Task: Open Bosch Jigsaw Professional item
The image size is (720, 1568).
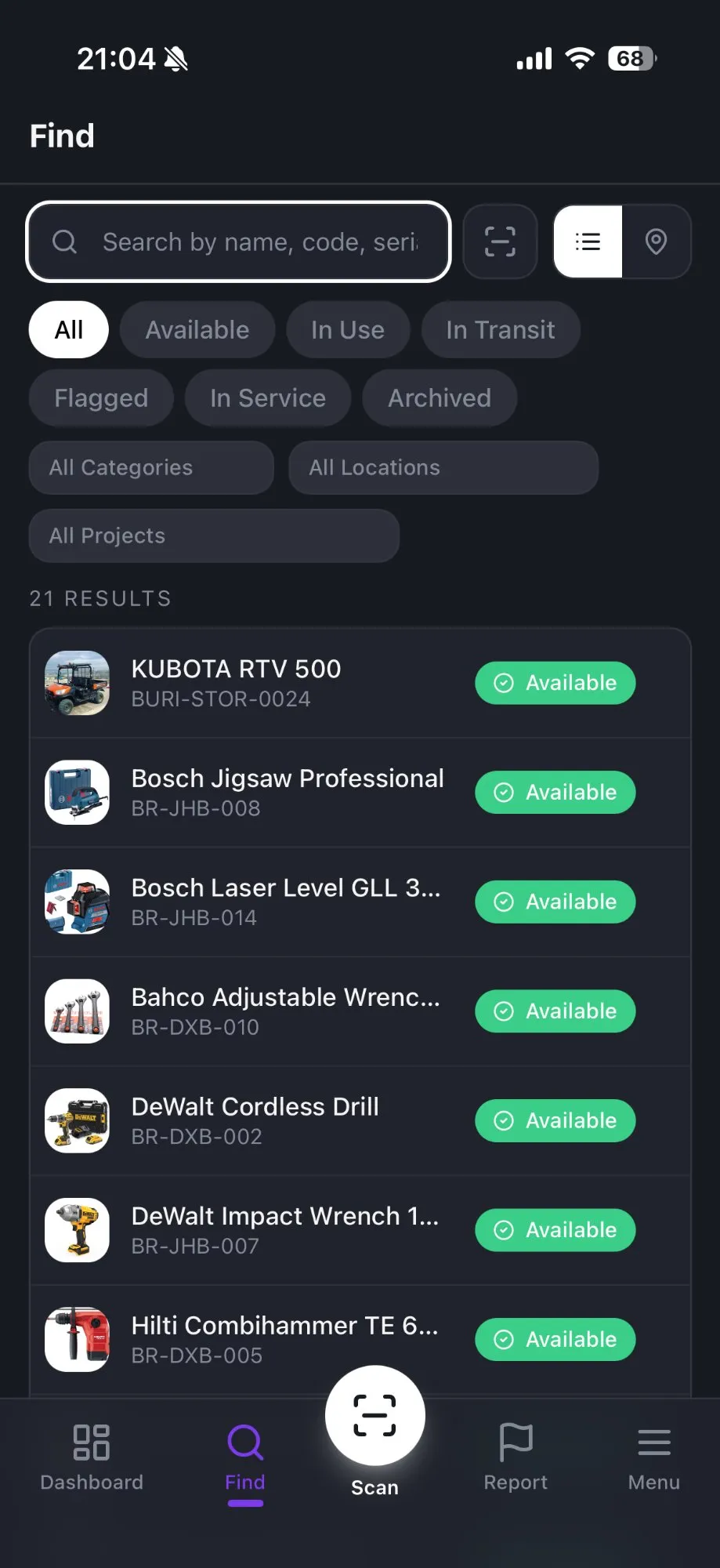Action: pyautogui.click(x=287, y=793)
